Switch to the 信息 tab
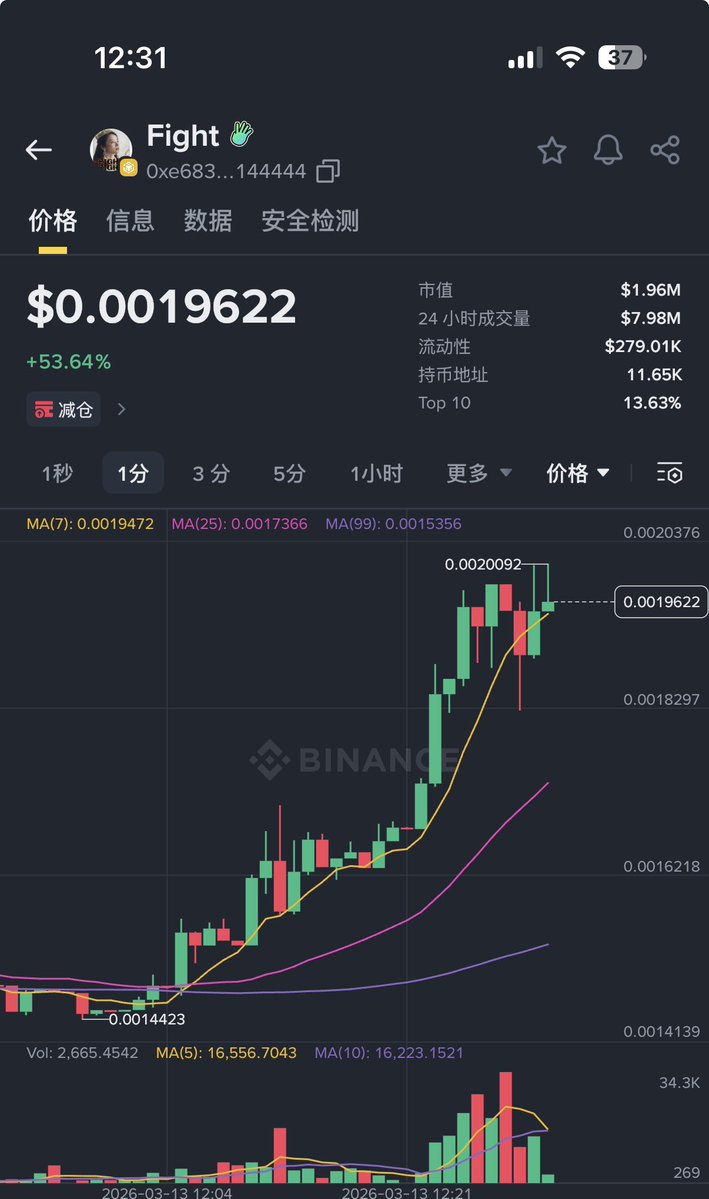 coord(130,221)
